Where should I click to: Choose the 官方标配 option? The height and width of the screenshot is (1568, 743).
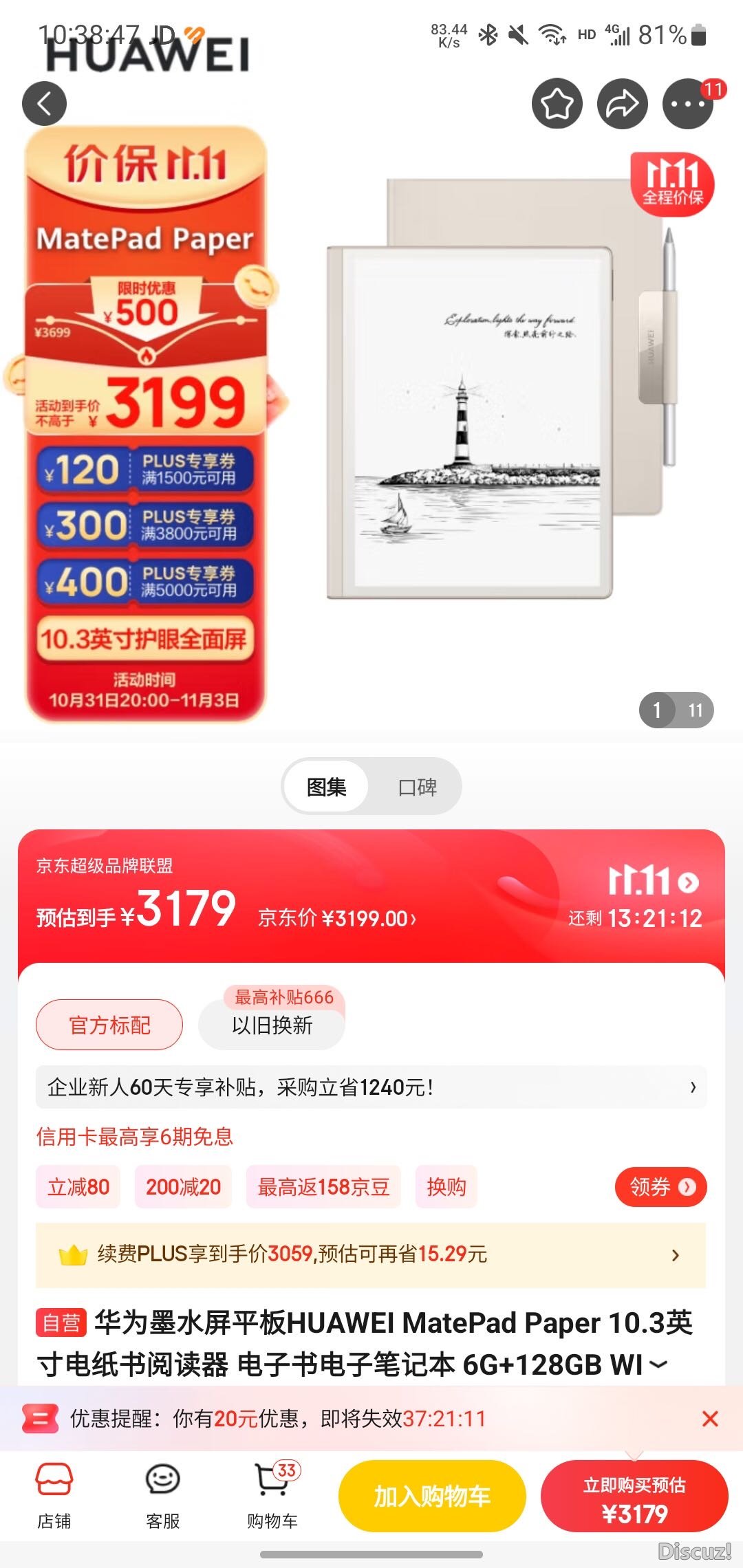pyautogui.click(x=109, y=1025)
